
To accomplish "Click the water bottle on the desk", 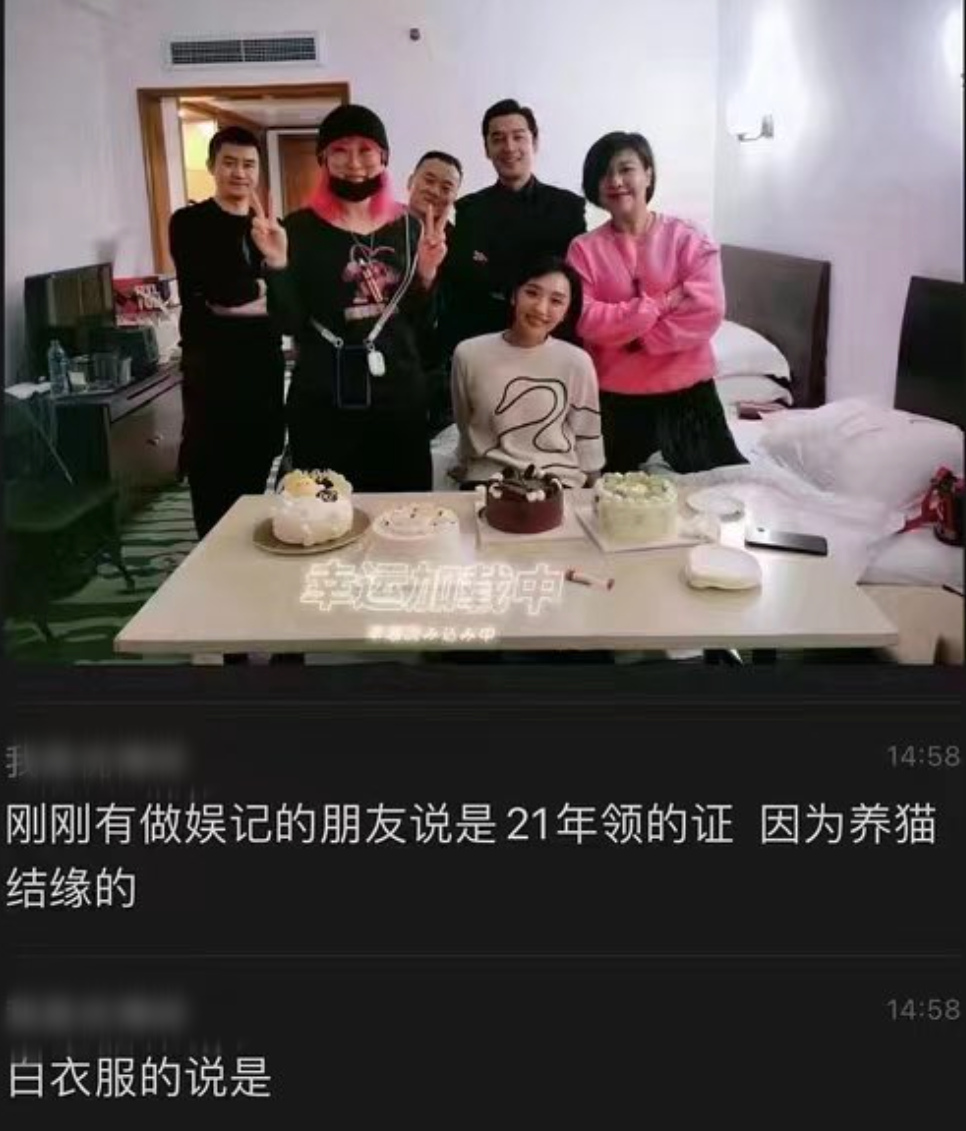I will [x=55, y=365].
